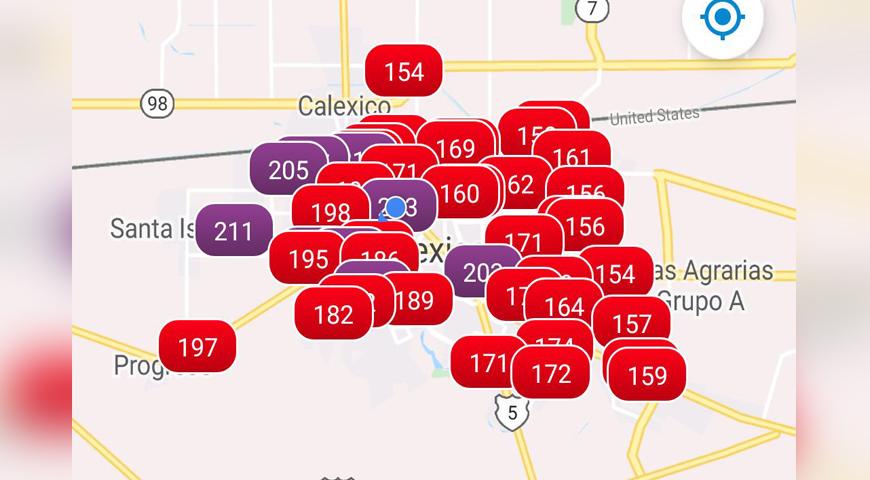Image resolution: width=870 pixels, height=480 pixels.
Task: Select the 169 sensor marker
Action: click(455, 149)
